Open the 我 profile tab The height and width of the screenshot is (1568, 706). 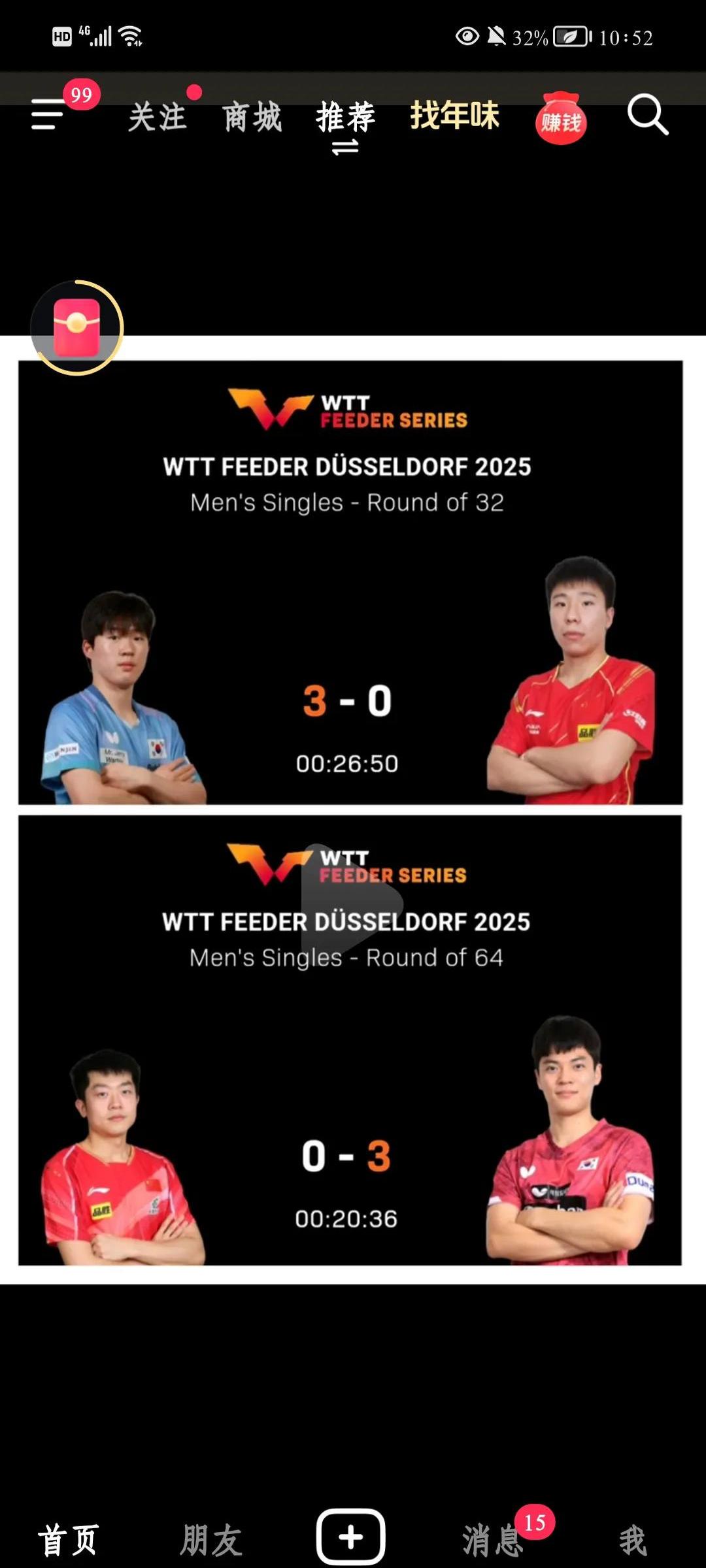[x=632, y=1539]
